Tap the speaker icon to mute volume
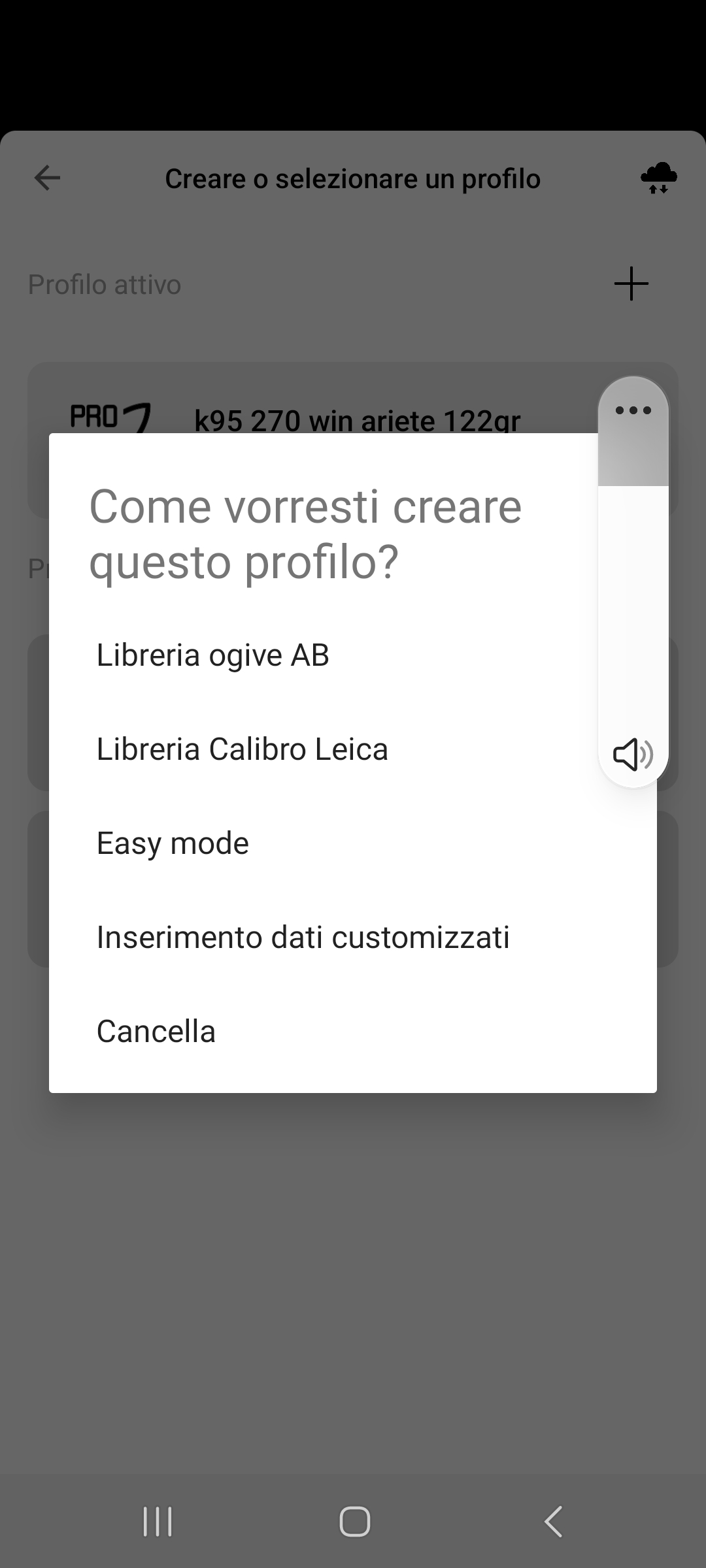The image size is (706, 1568). (633, 755)
